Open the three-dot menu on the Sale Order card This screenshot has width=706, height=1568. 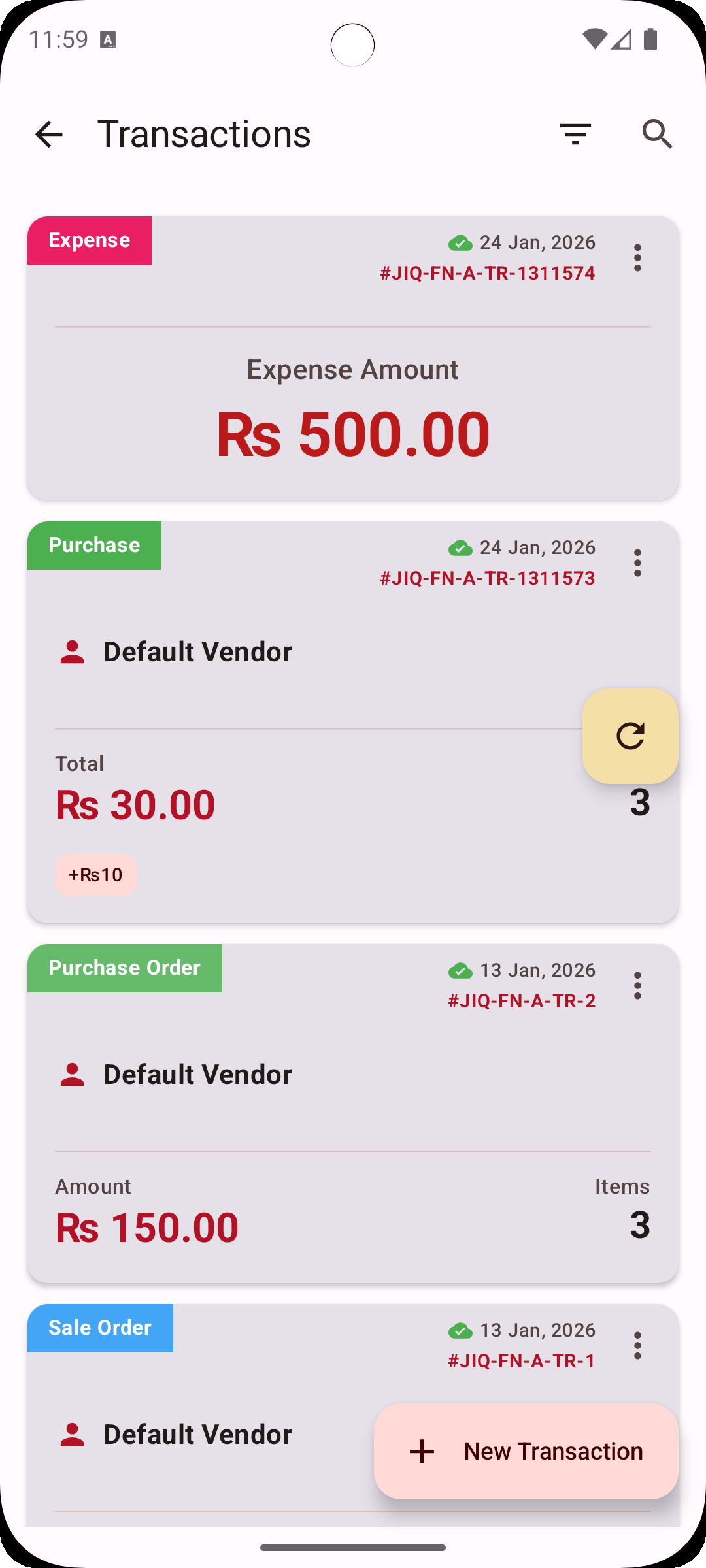(x=637, y=1346)
